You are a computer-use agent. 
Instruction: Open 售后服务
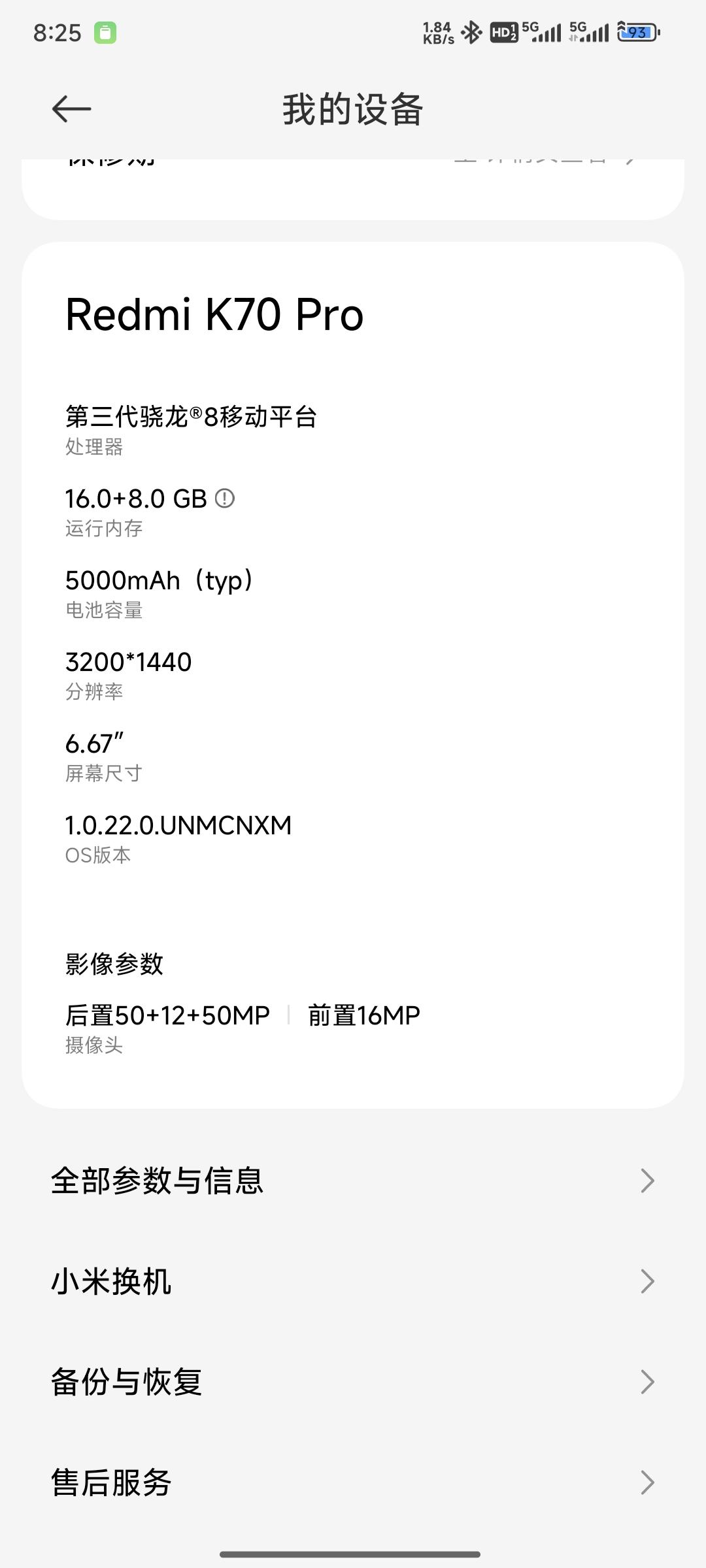point(353,1482)
